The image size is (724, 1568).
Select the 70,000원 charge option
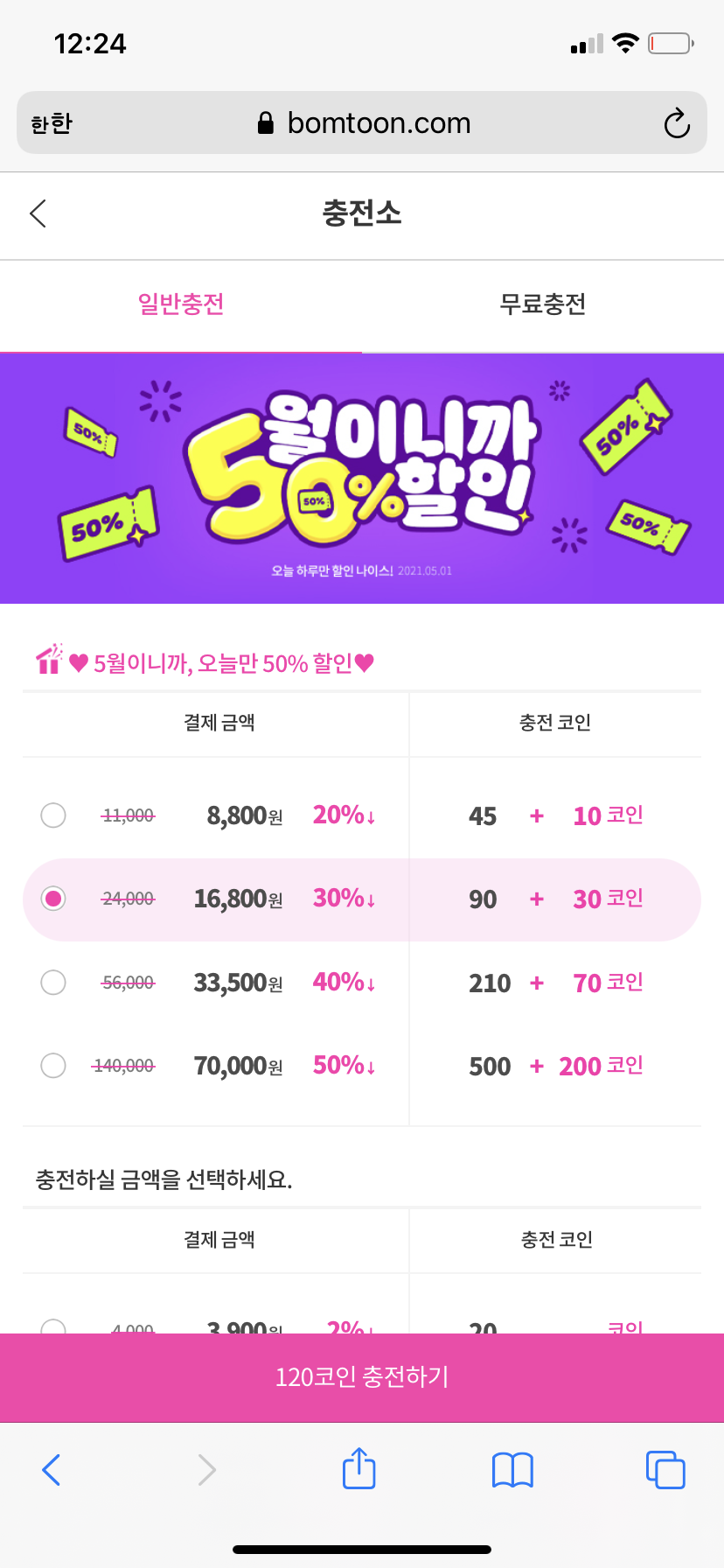(53, 1065)
